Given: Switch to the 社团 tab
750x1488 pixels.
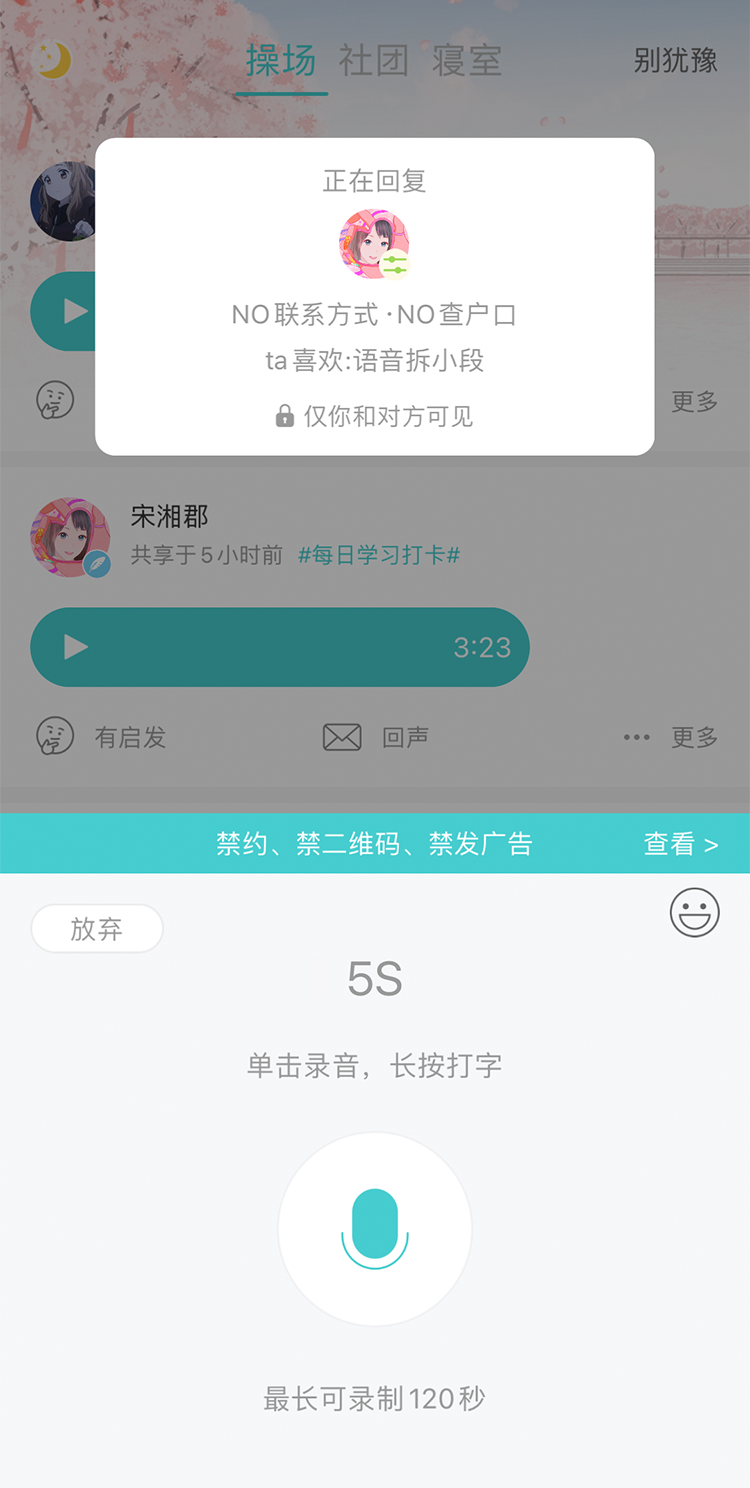Looking at the screenshot, I should click(x=374, y=61).
